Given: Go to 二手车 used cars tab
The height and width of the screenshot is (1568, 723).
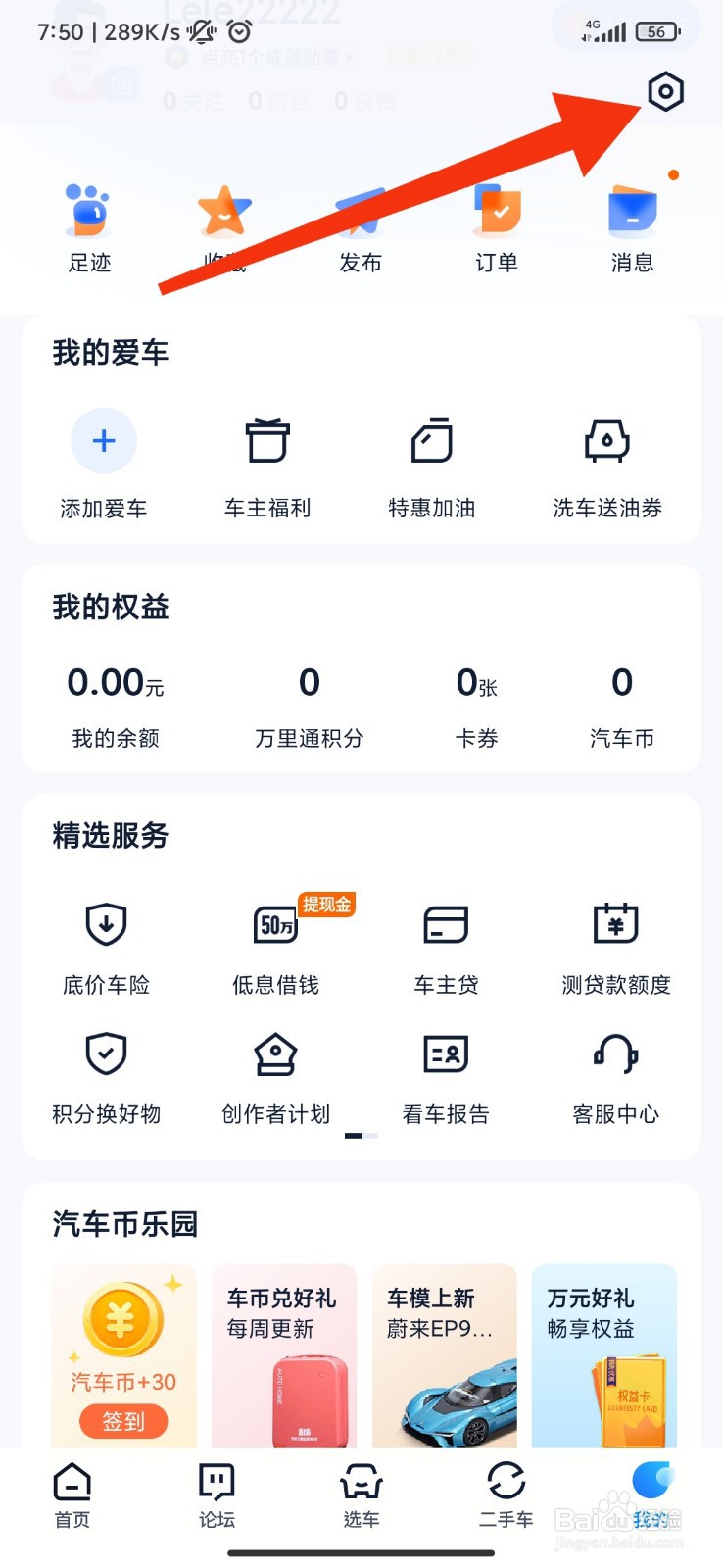Looking at the screenshot, I should click(x=506, y=1495).
